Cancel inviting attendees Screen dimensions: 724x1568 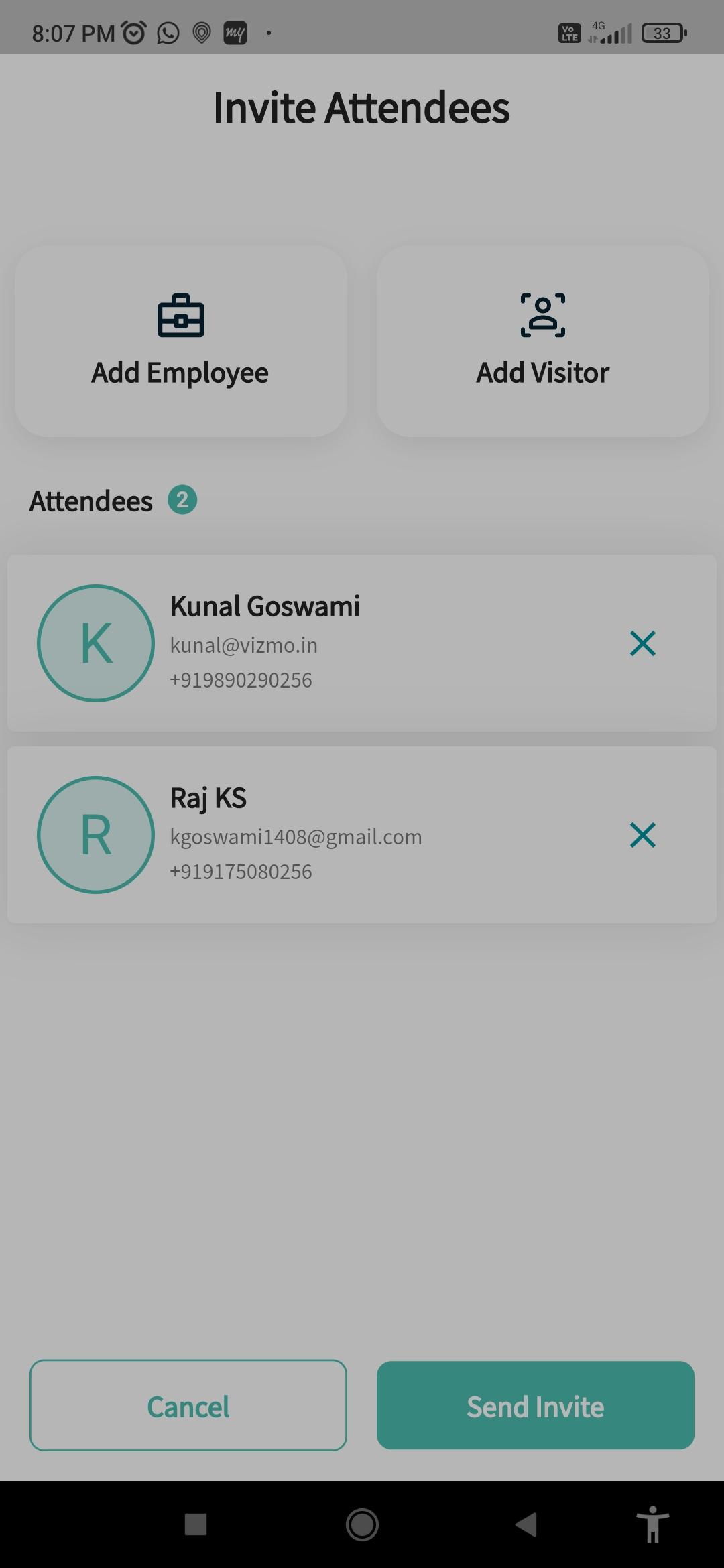(188, 1406)
